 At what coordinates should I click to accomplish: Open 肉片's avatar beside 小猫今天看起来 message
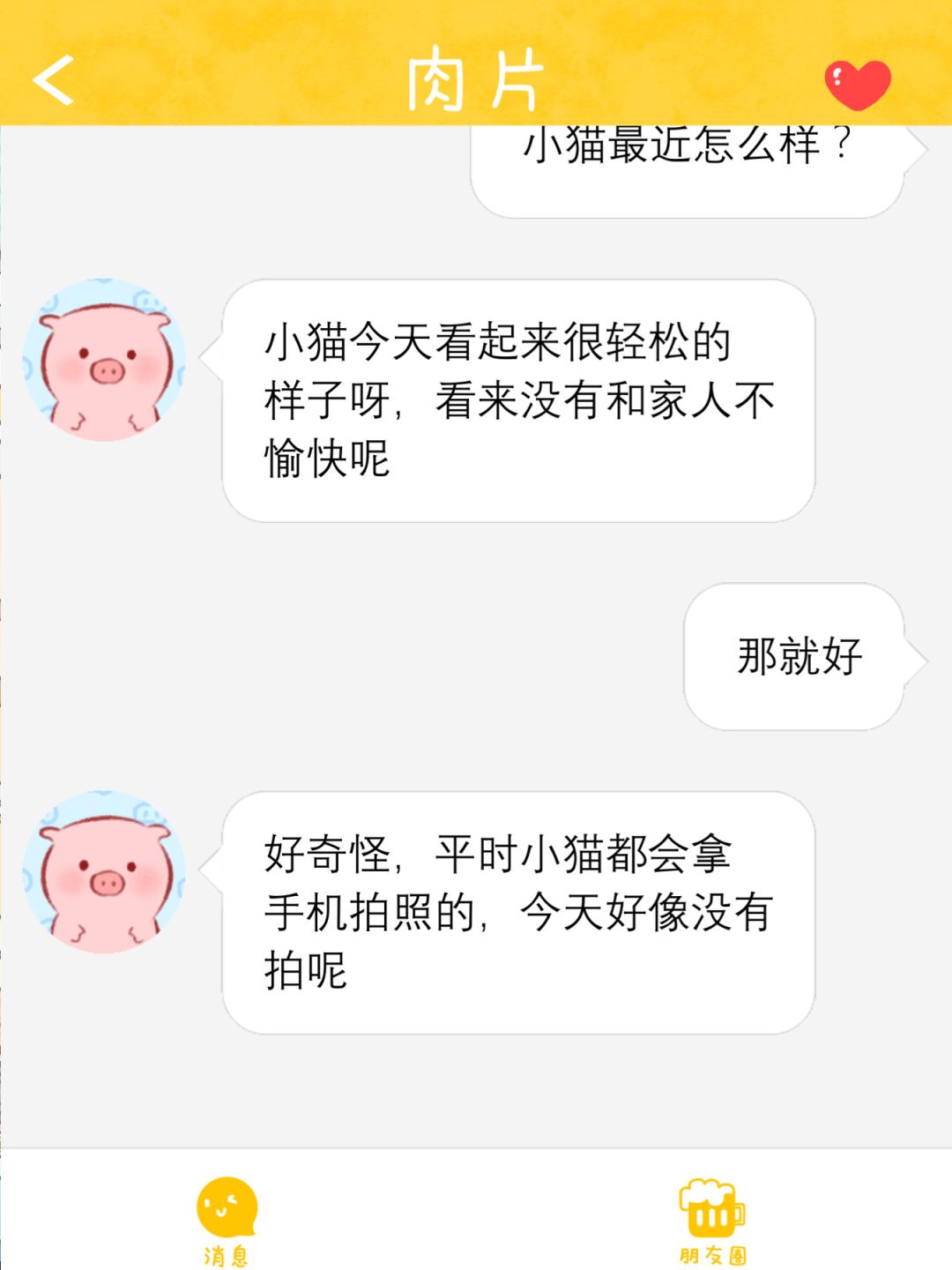click(x=104, y=361)
